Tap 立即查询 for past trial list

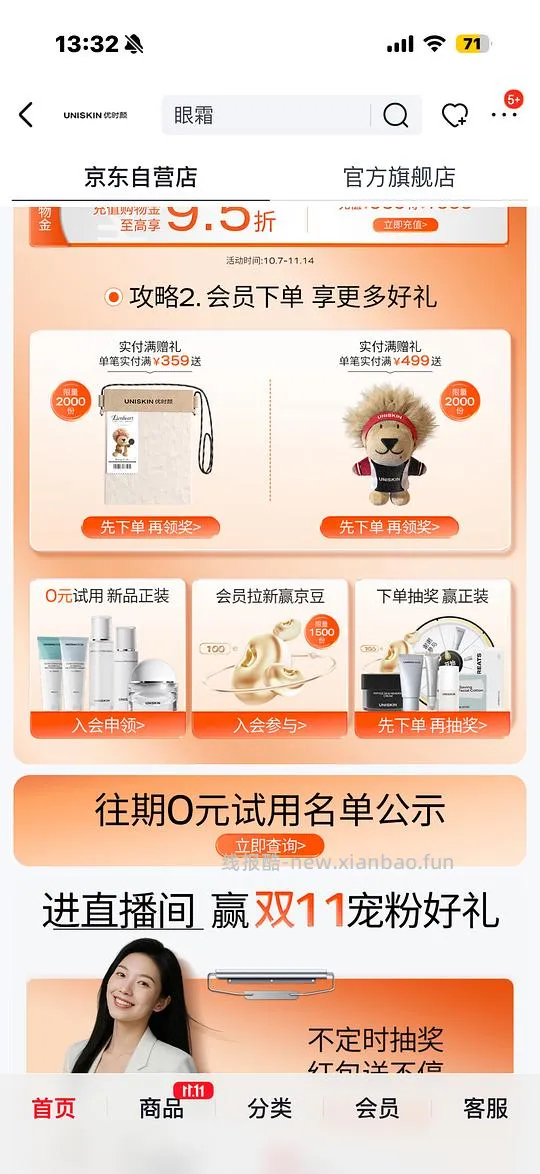tap(270, 846)
